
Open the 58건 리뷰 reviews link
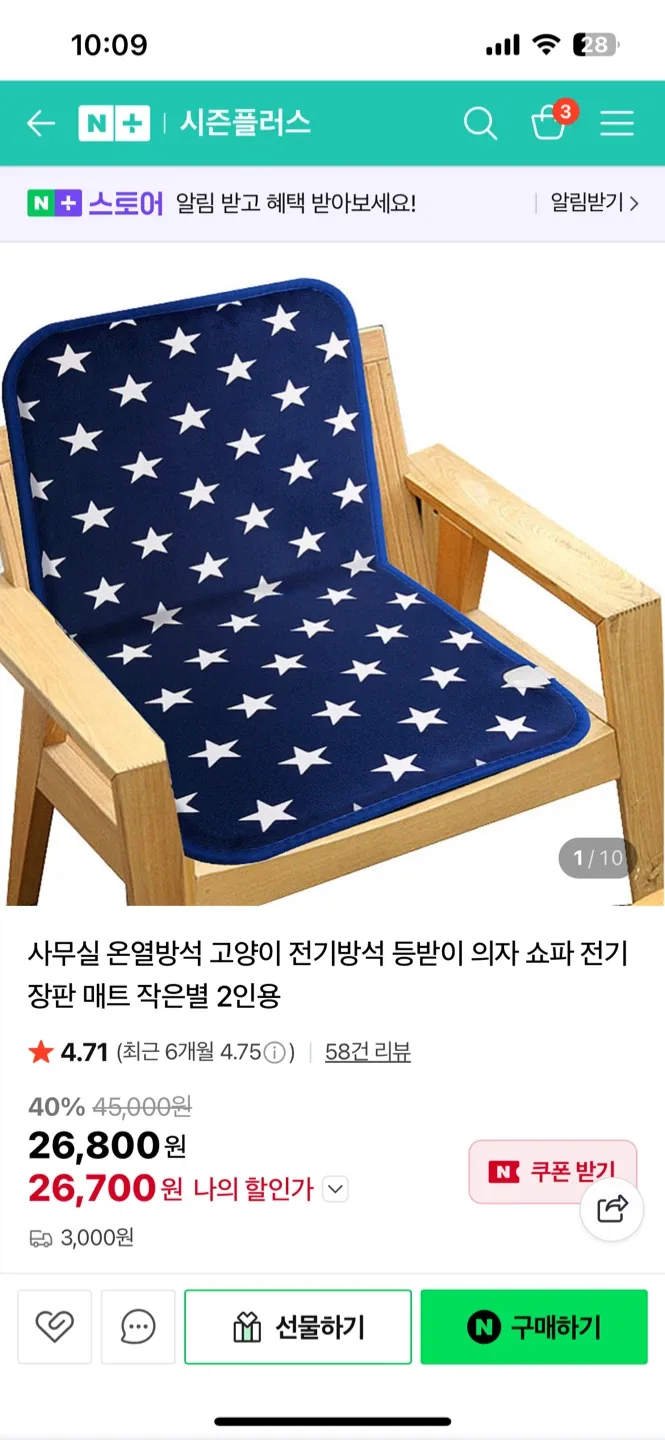point(368,1052)
